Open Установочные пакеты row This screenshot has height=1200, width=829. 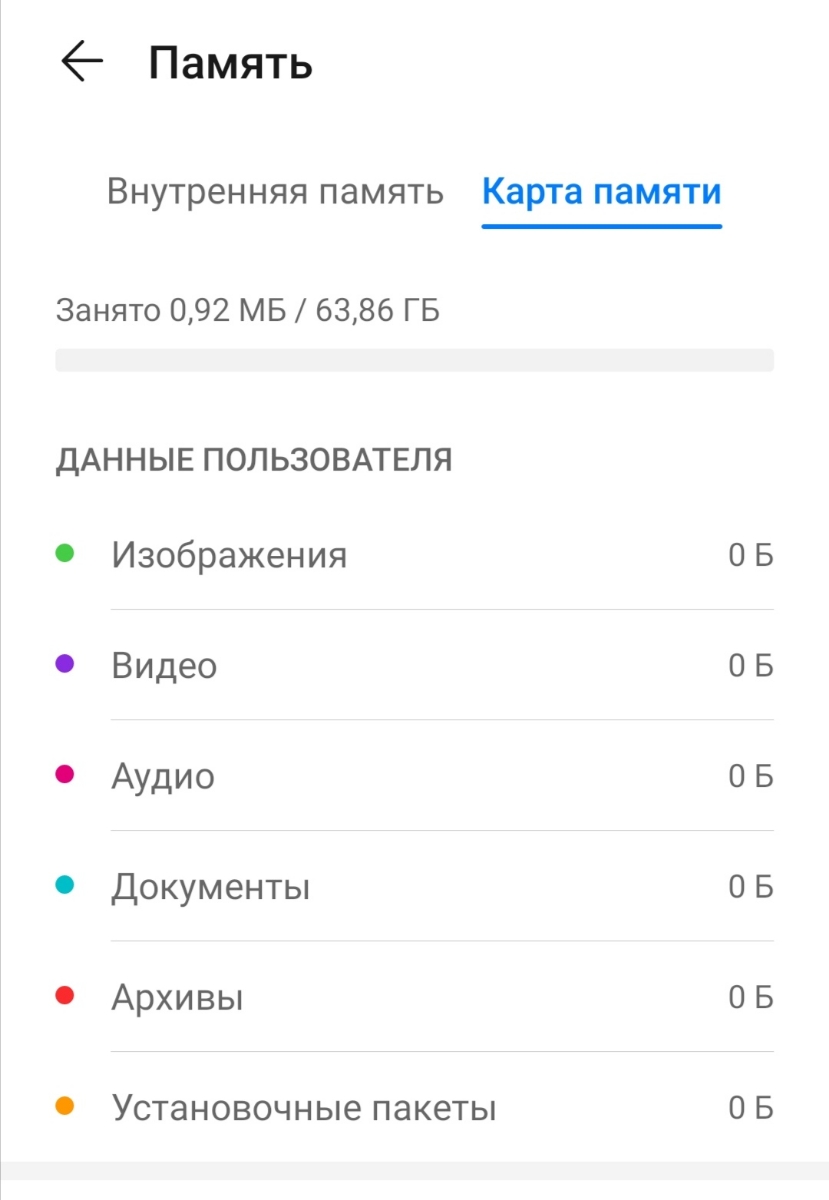click(x=414, y=1108)
